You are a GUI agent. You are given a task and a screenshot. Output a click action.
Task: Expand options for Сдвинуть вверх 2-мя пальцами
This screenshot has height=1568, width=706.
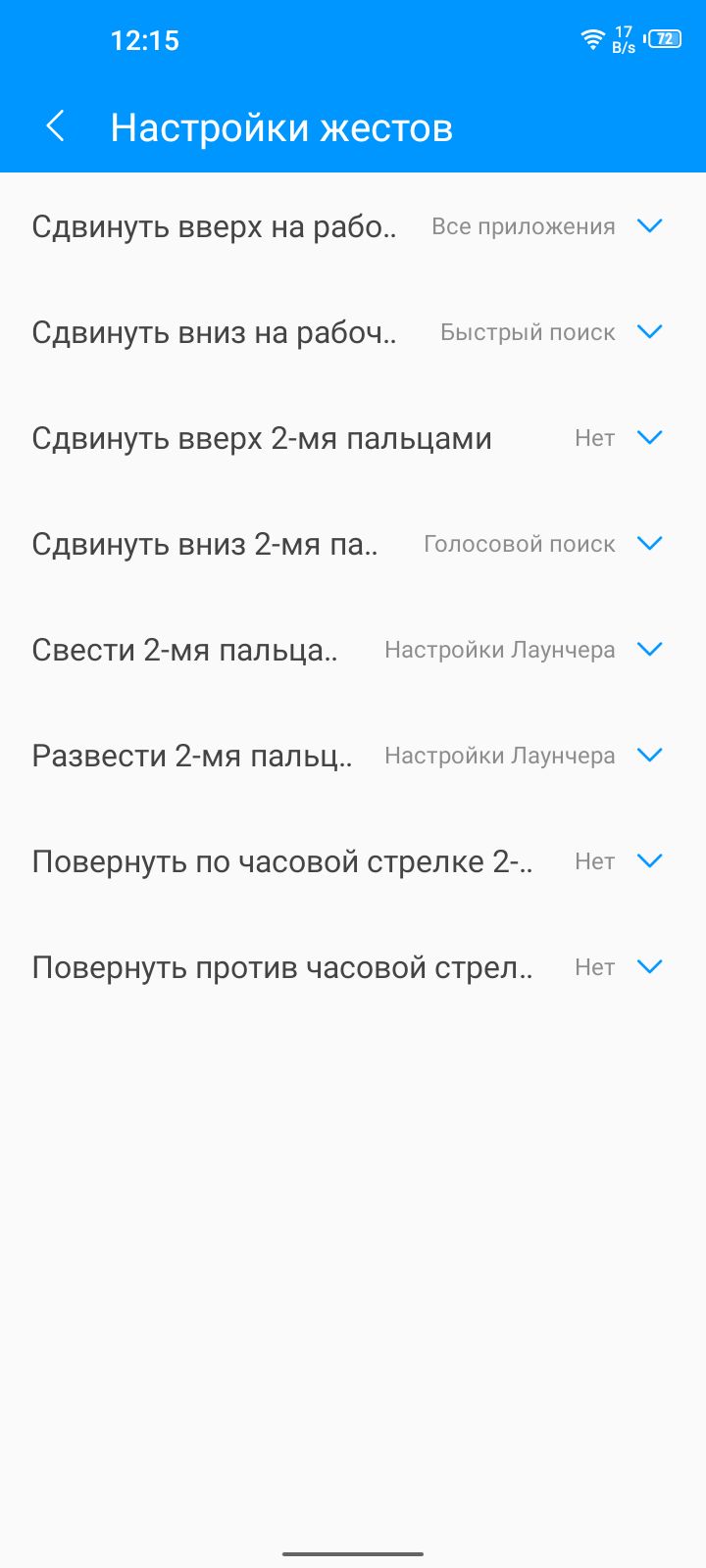point(619,438)
